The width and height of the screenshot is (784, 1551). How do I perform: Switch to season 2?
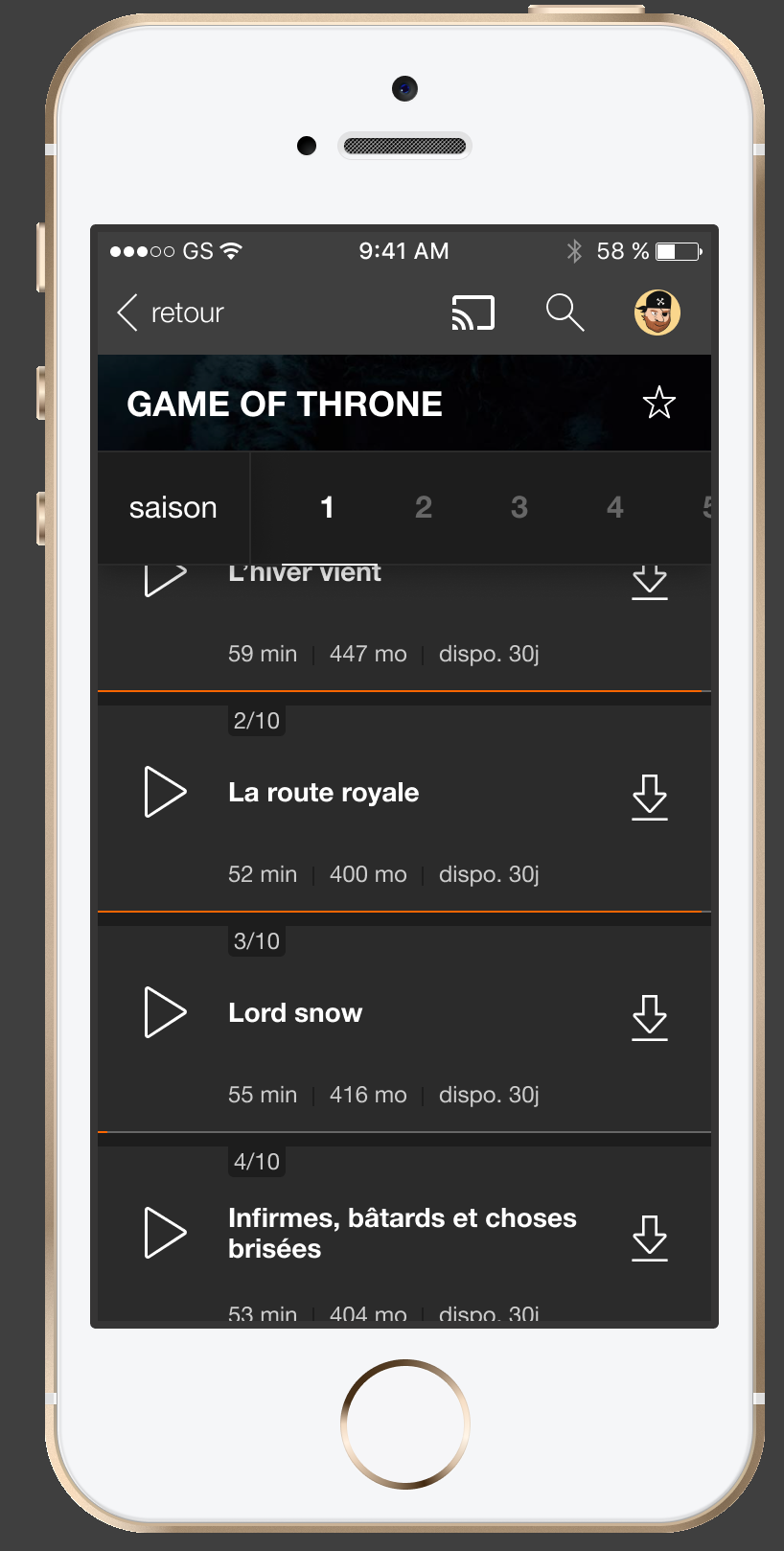click(423, 507)
